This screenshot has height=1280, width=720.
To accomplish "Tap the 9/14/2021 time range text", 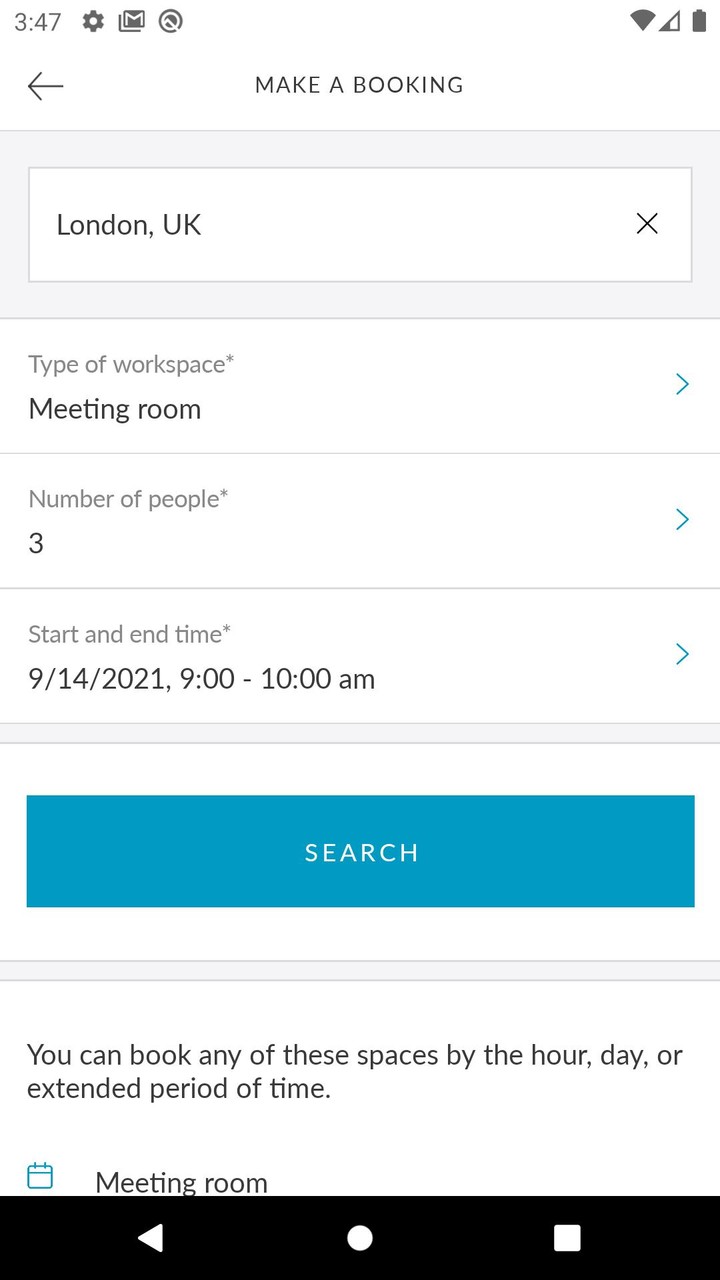I will click(201, 678).
